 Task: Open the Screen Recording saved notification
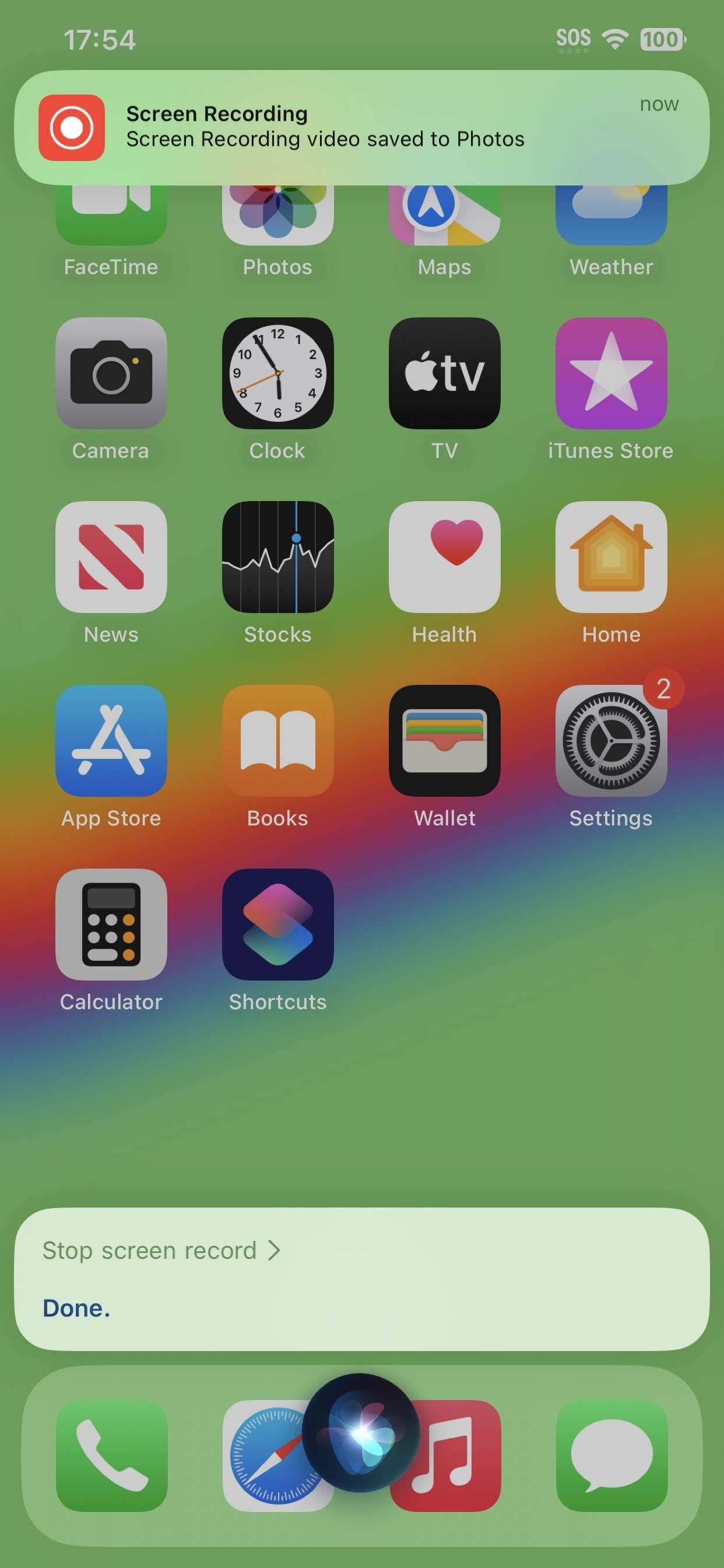pos(361,127)
